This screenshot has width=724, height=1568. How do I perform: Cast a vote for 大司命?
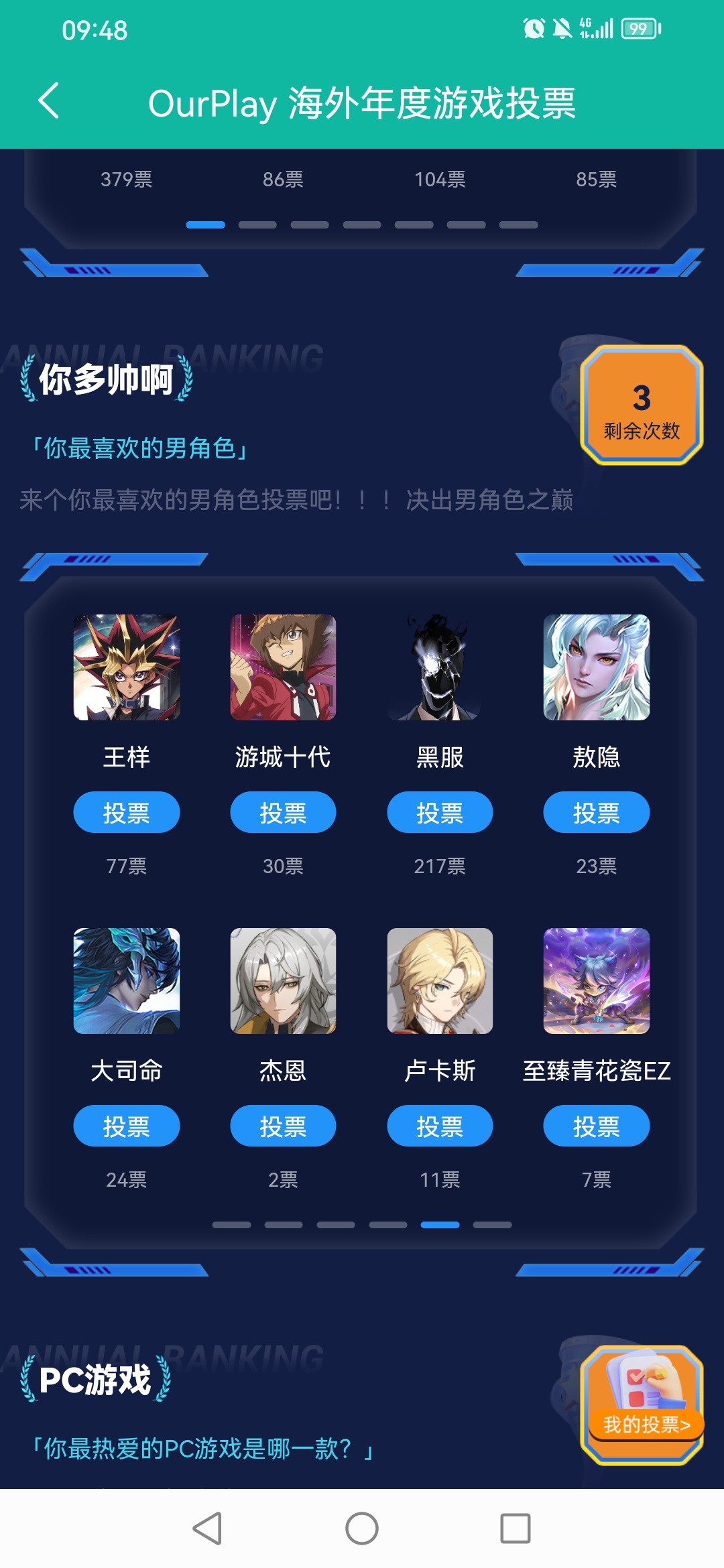tap(127, 1126)
